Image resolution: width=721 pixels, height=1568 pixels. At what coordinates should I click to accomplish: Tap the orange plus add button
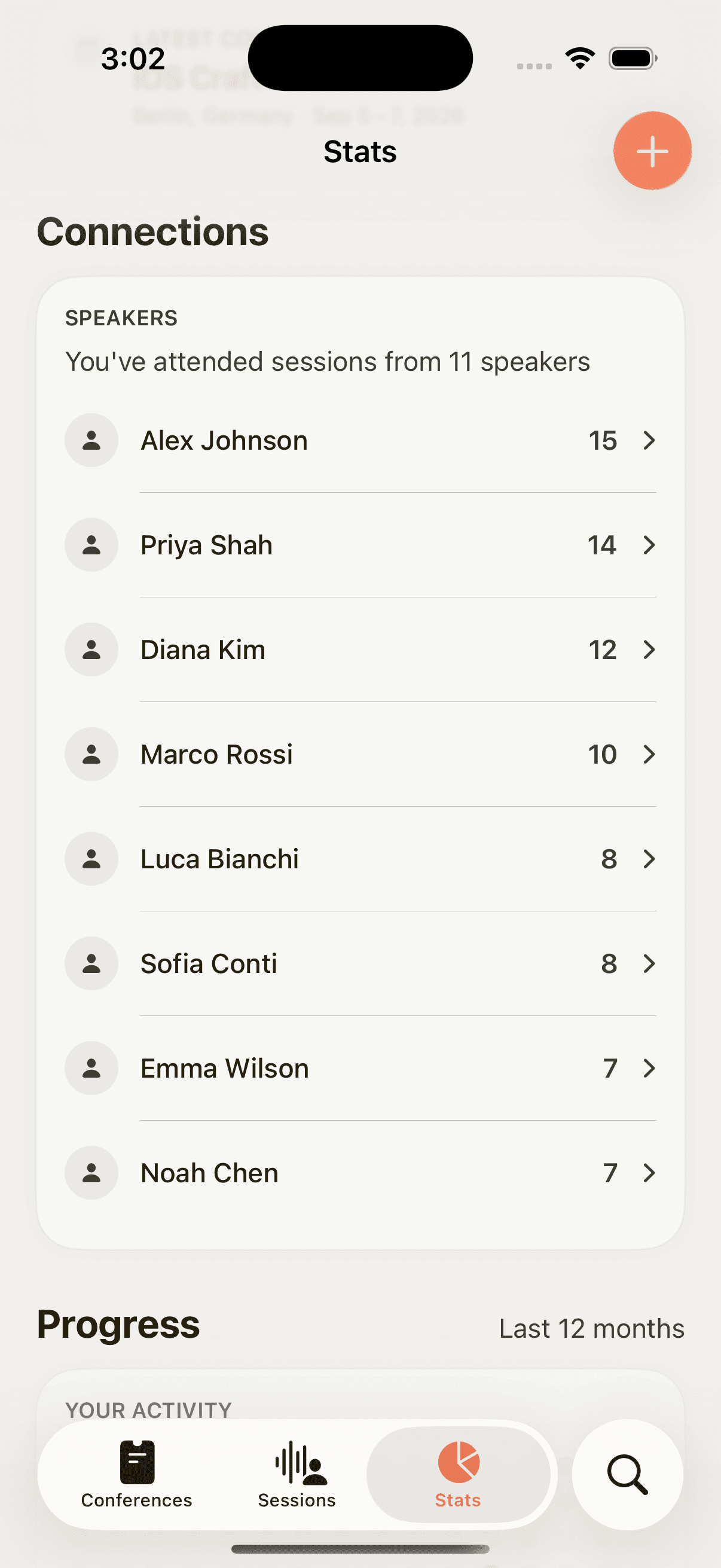coord(652,151)
